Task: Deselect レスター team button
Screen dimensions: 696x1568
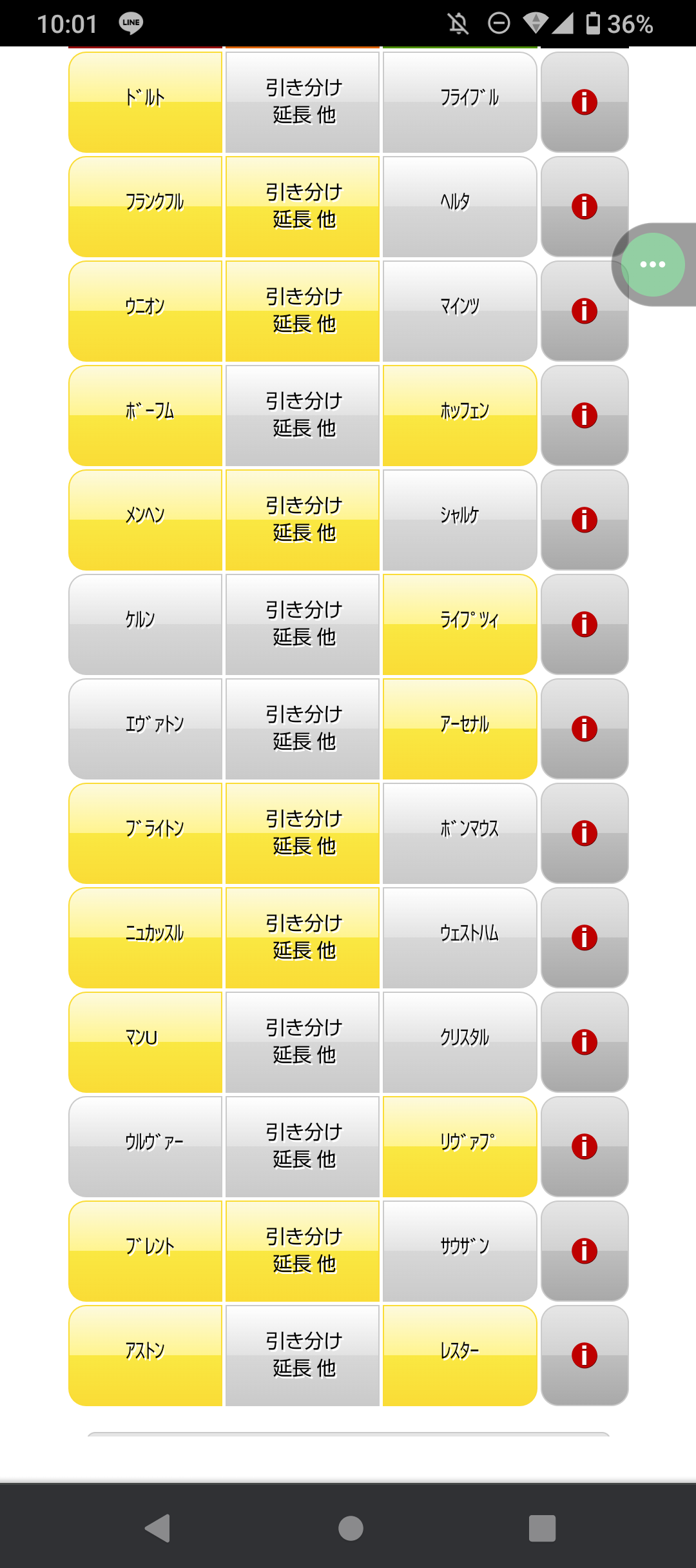Action: coord(459,1355)
